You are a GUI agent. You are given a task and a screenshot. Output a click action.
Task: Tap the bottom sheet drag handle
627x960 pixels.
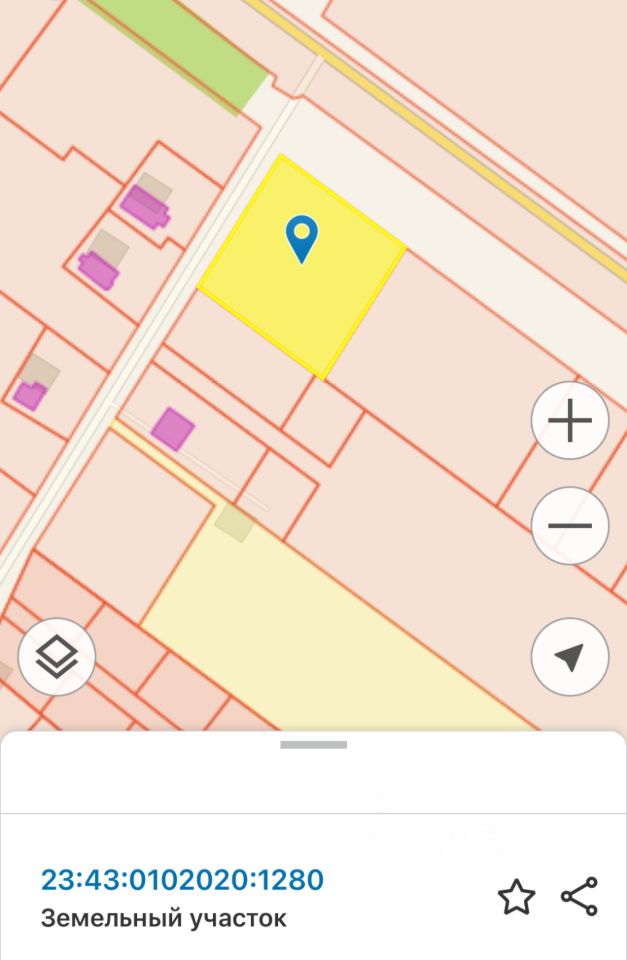point(313,745)
